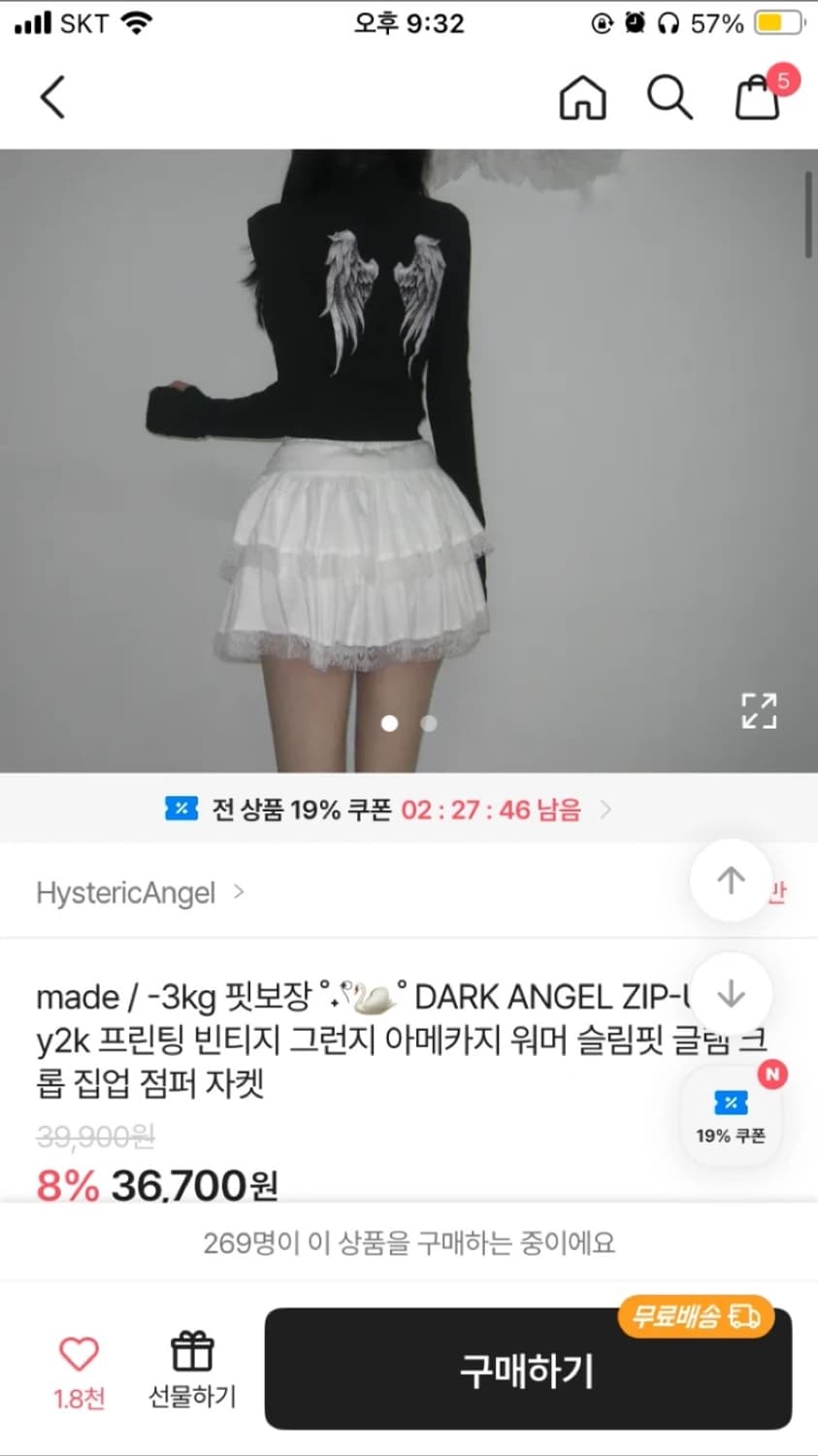Select the second image carousel dot
This screenshot has height=1456, width=818.
click(428, 723)
